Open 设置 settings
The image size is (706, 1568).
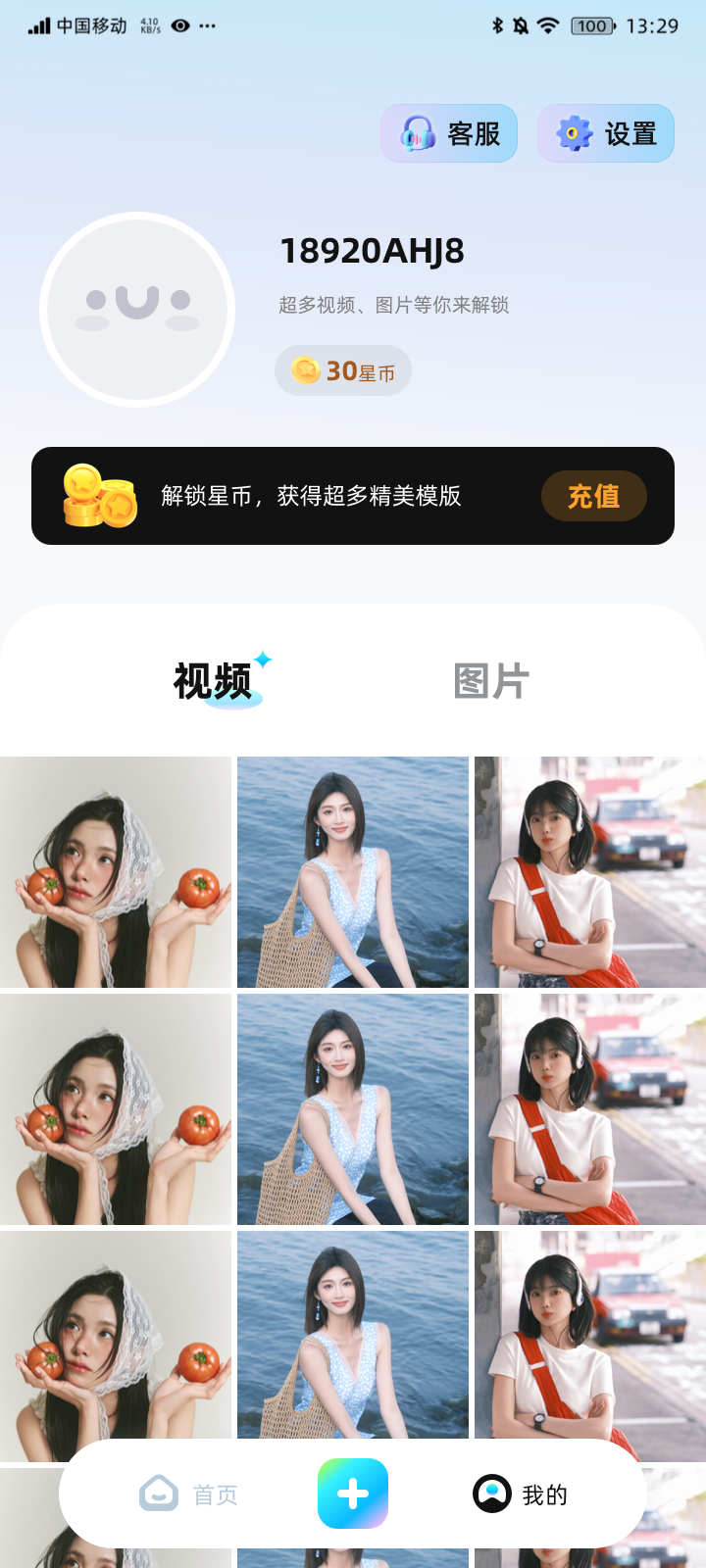(605, 133)
